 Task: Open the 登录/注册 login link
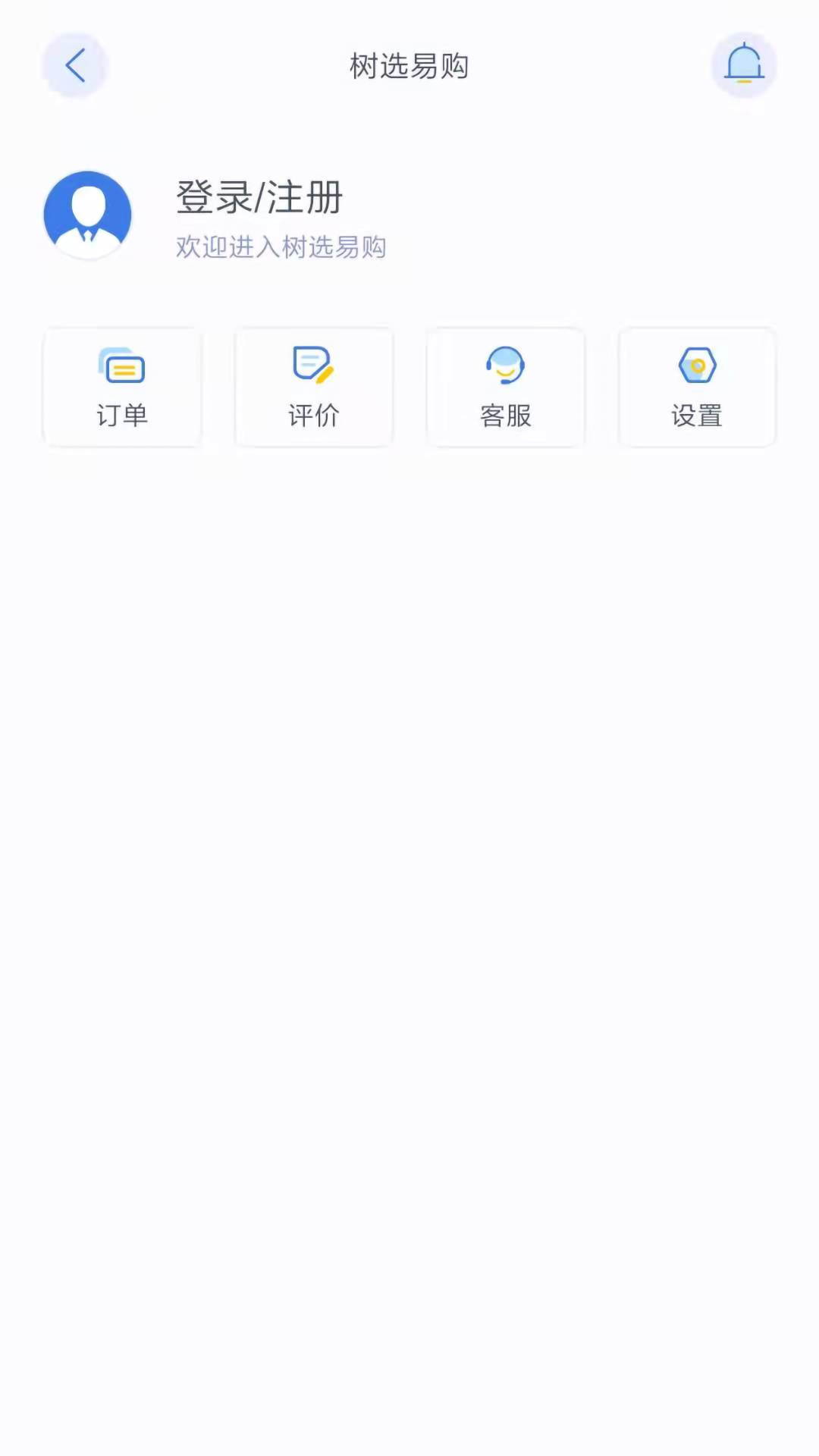259,198
